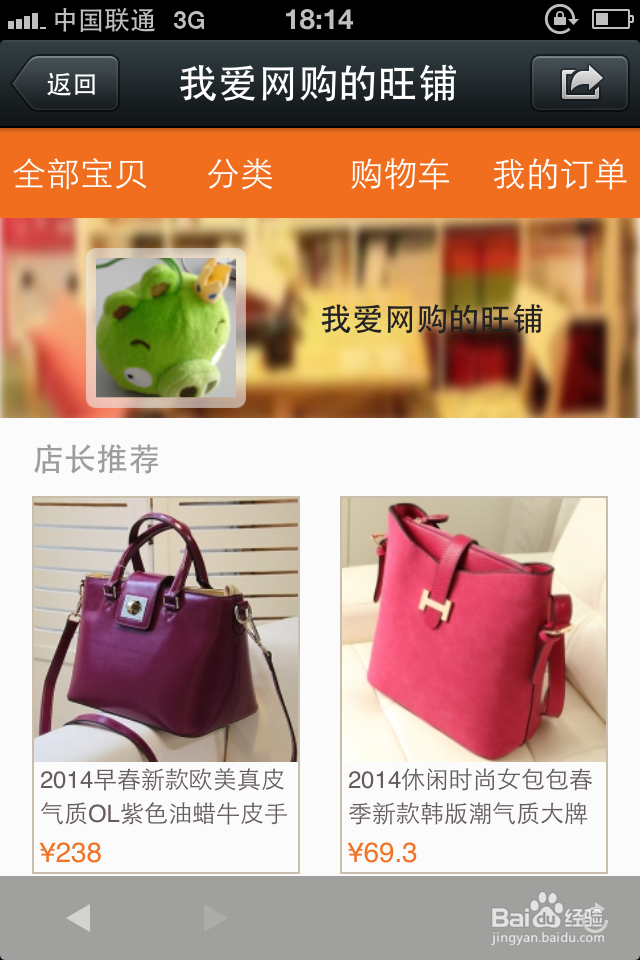Switch to the 全部宝贝 tab

tap(80, 174)
